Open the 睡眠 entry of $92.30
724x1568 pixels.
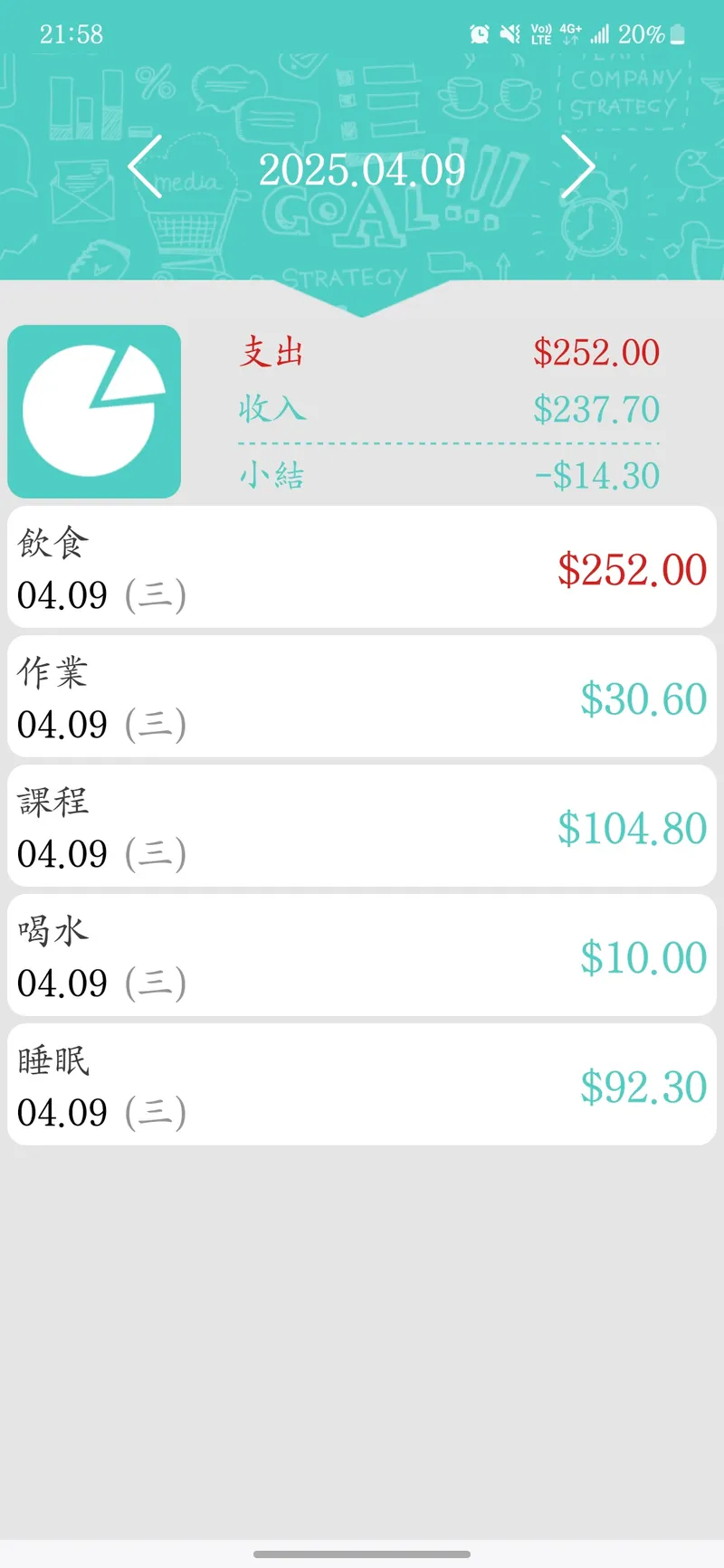tap(362, 1085)
